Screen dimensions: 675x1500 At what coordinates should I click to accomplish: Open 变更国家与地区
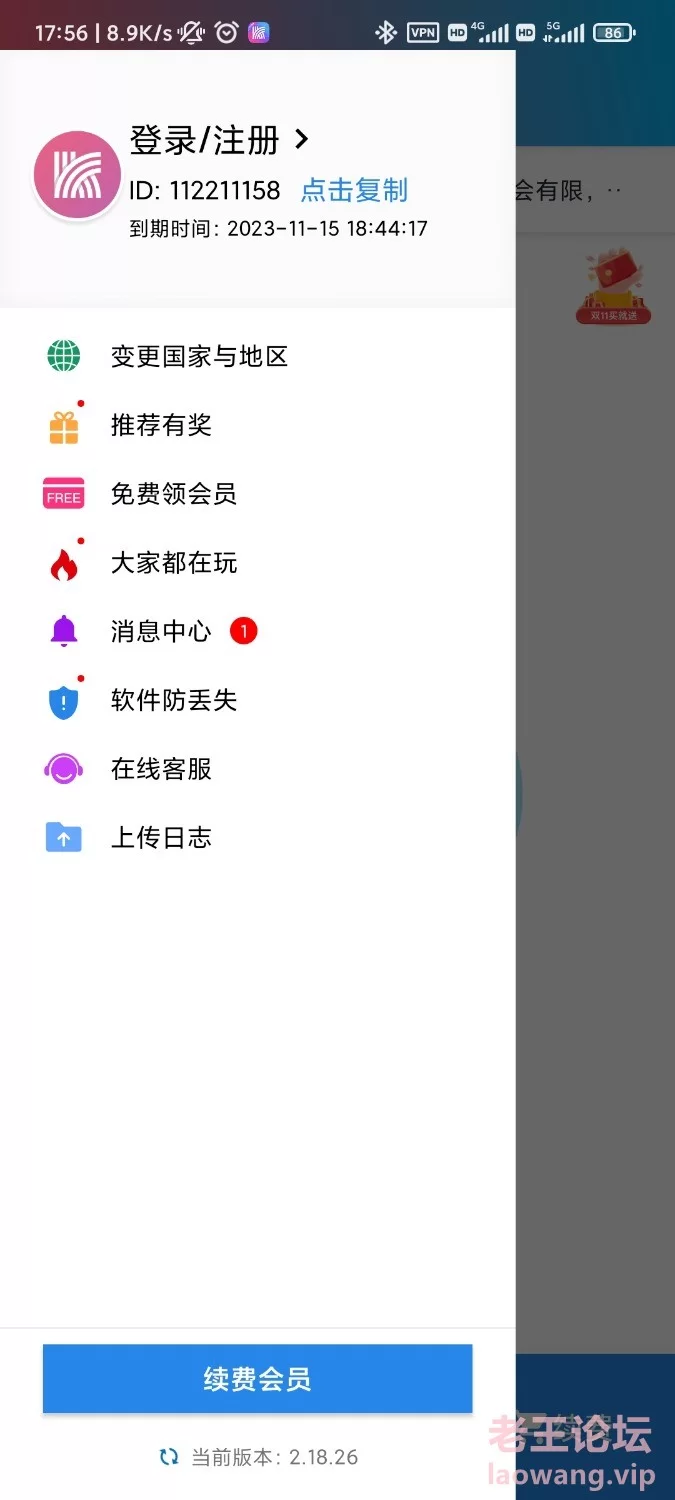[x=257, y=356]
